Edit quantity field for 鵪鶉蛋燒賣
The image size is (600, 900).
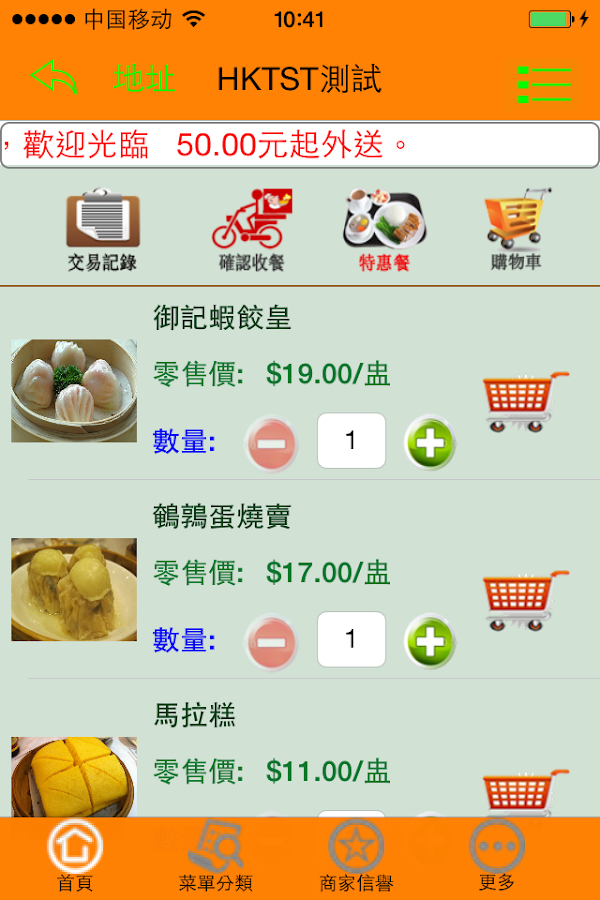(x=351, y=640)
